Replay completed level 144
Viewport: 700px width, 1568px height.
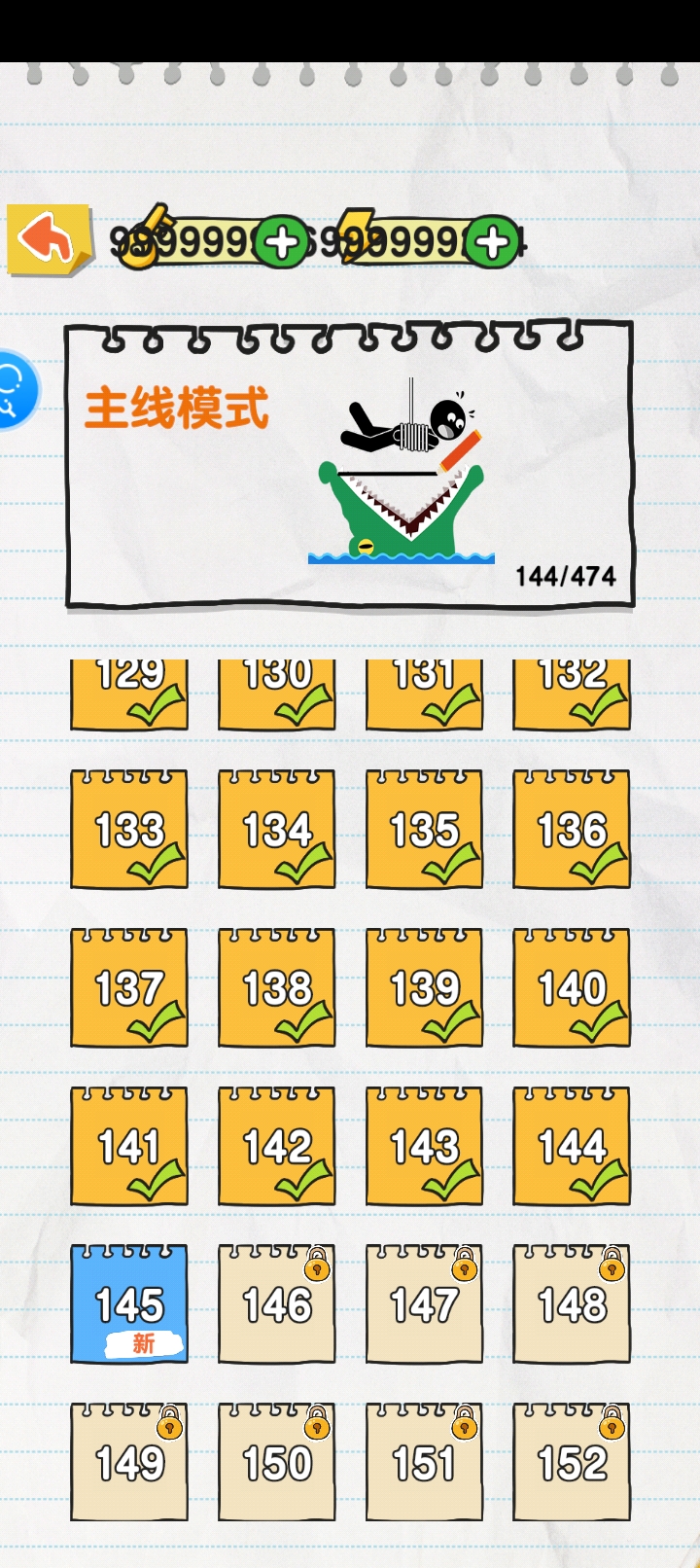coord(572,1147)
